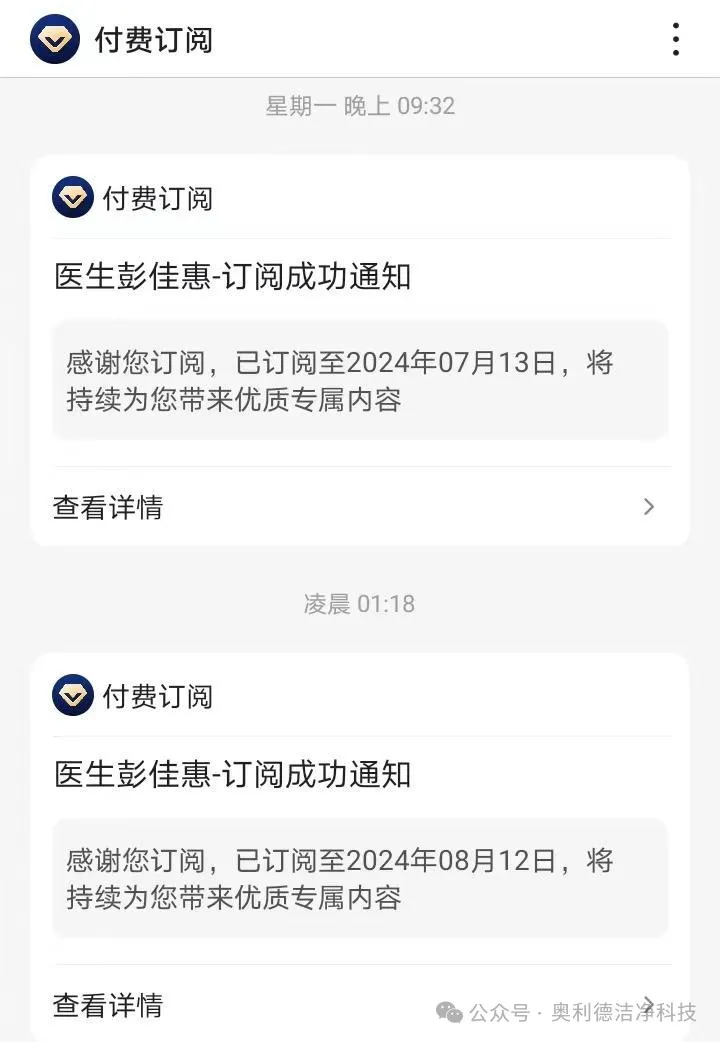Select the 星期一 晚上 09:32 timestamp
Screen dimensions: 720x1042
pyautogui.click(x=360, y=105)
